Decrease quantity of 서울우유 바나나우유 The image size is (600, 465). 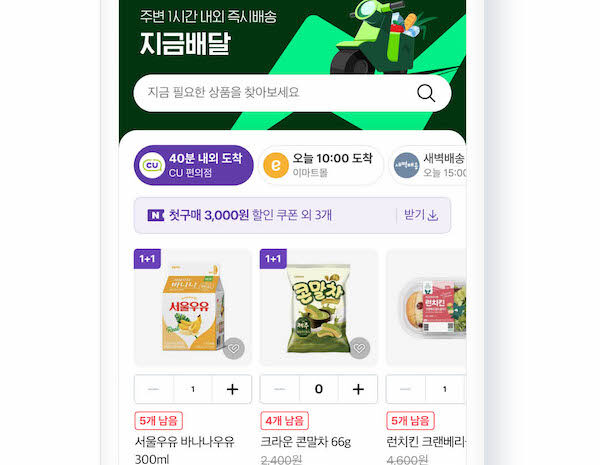point(153,389)
